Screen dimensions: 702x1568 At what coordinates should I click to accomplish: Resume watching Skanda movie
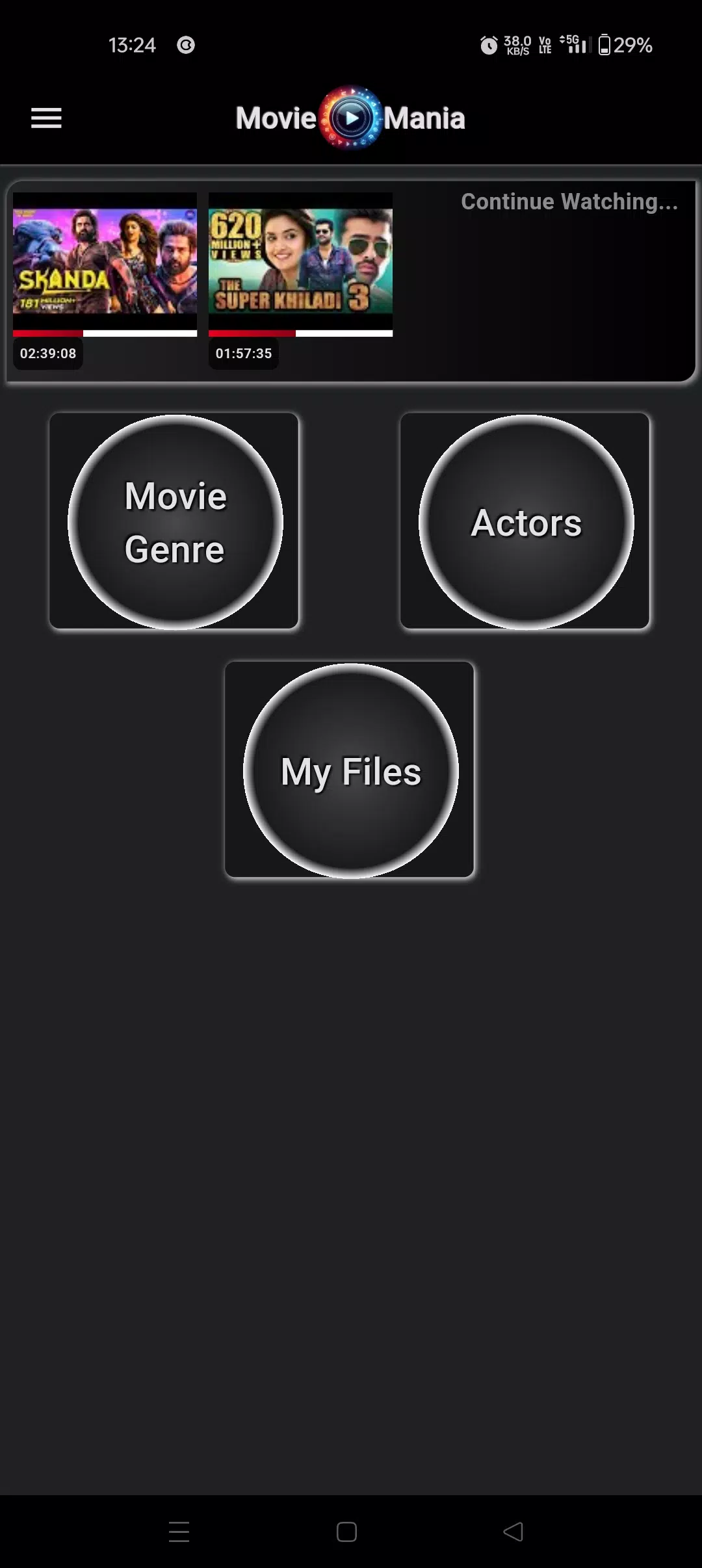pyautogui.click(x=104, y=260)
